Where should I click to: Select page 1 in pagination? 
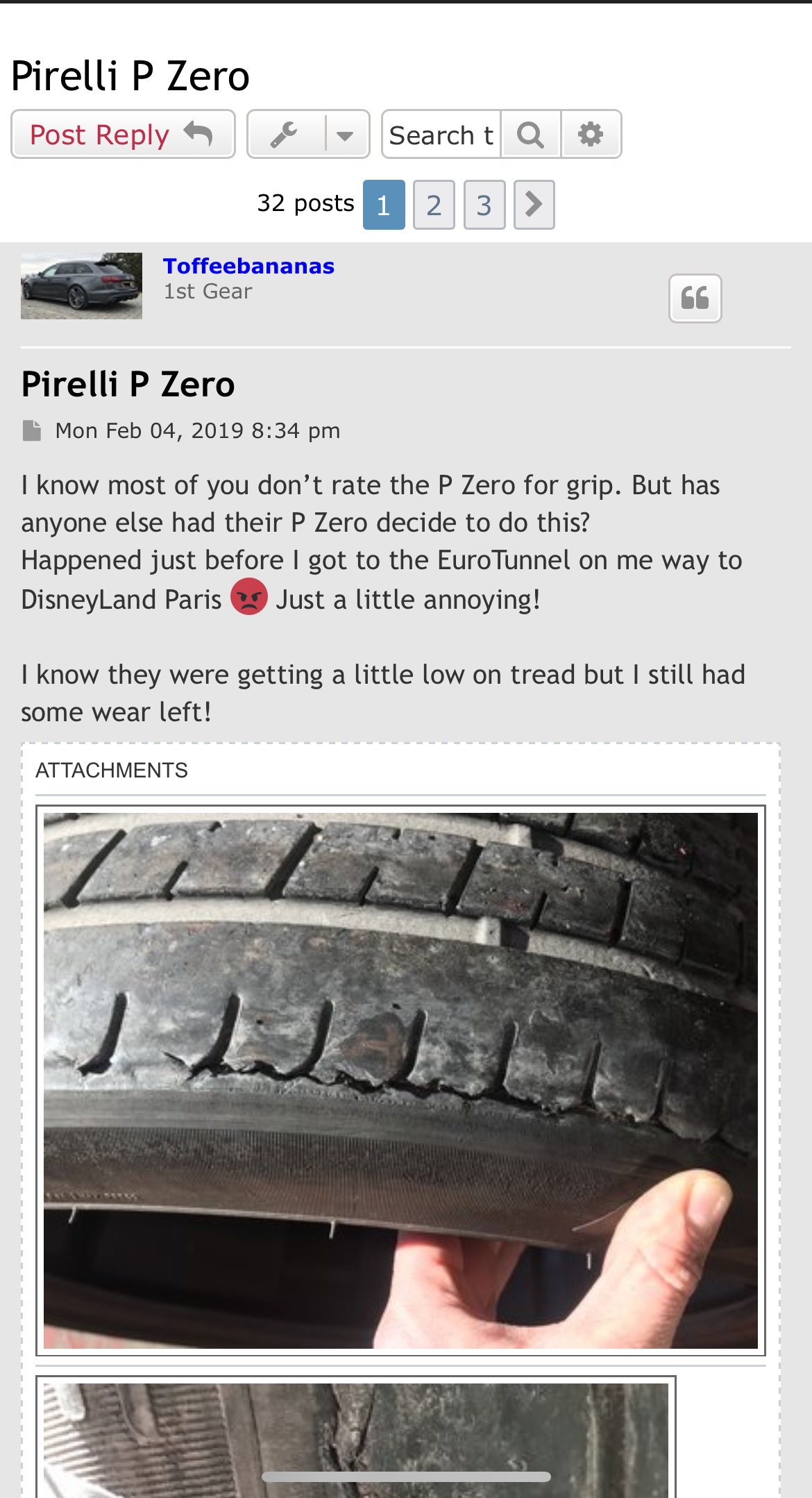[384, 205]
